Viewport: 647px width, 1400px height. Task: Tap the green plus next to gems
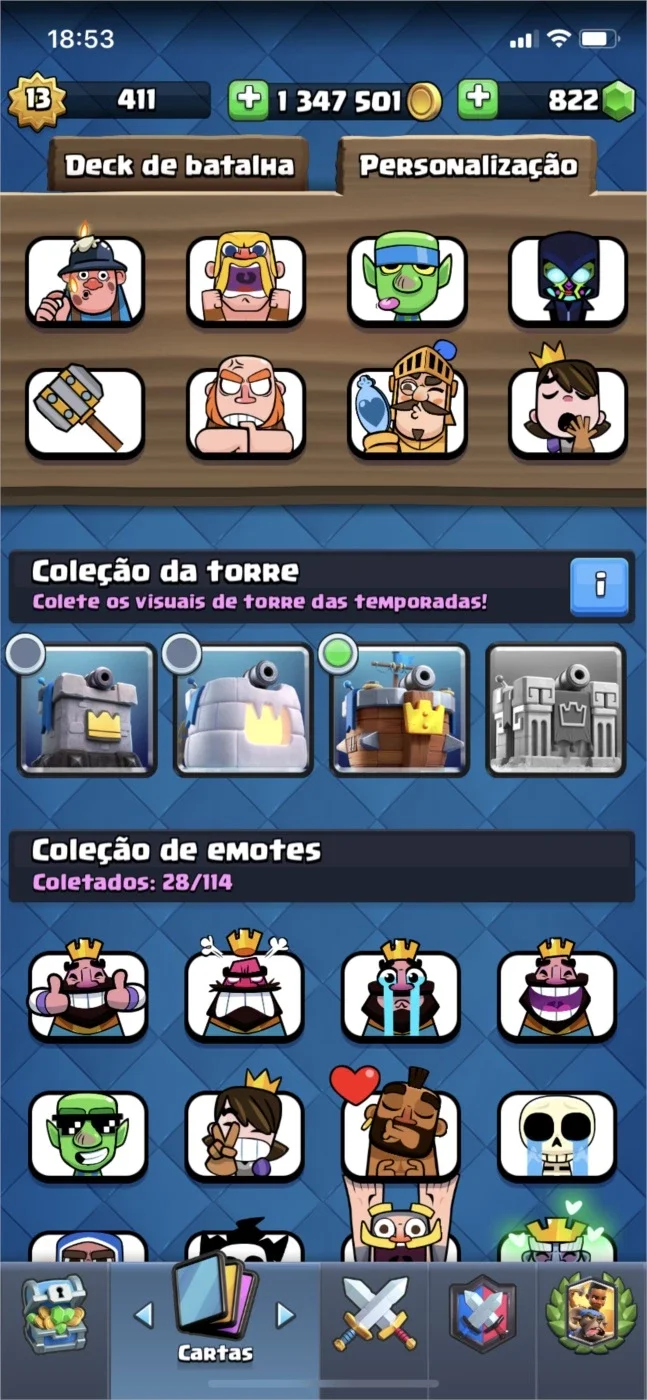coord(478,100)
